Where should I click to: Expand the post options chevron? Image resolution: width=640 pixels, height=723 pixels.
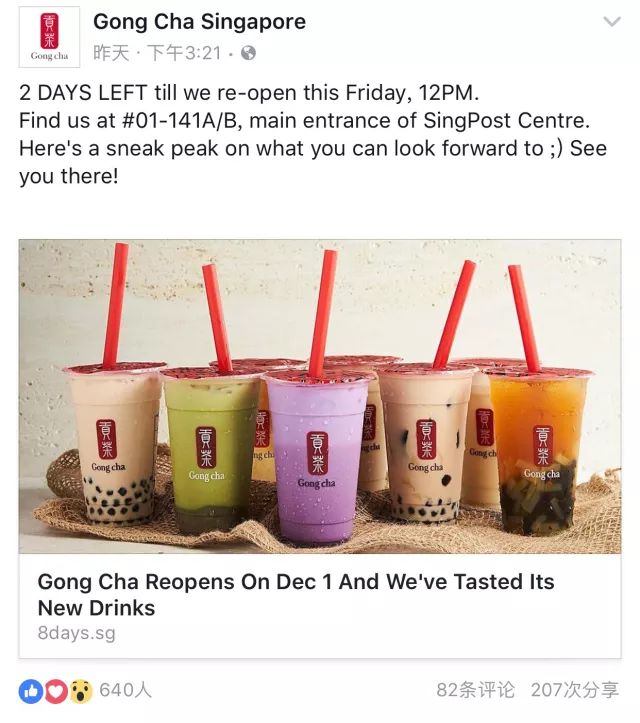point(611,22)
